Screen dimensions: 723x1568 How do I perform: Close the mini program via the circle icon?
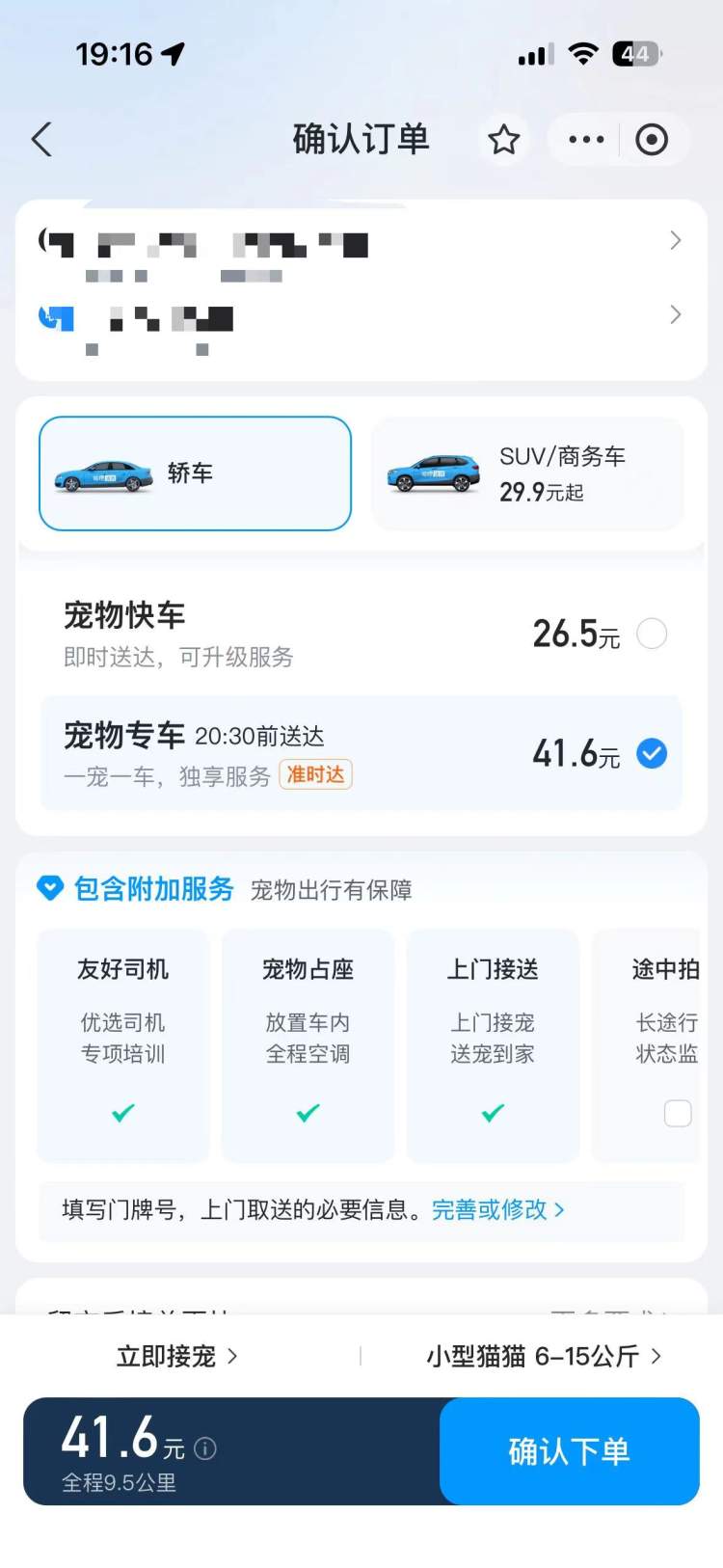(652, 140)
